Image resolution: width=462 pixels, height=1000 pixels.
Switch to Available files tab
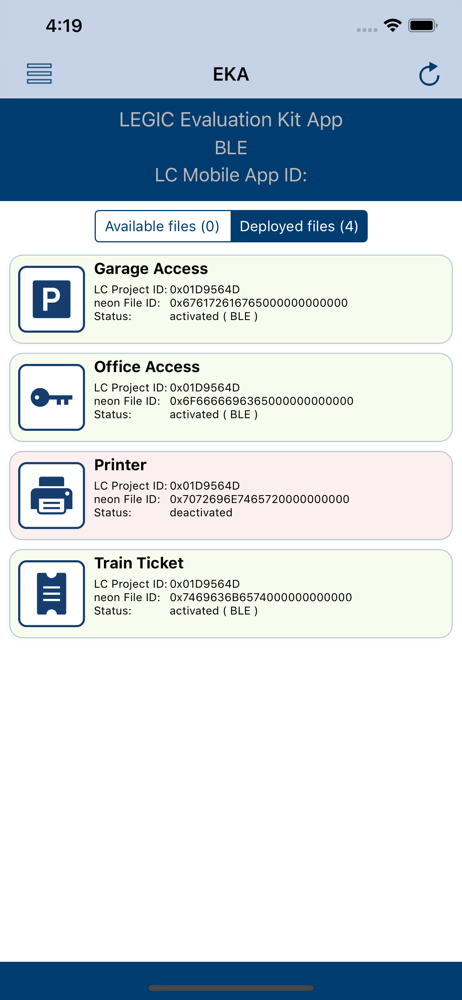163,226
